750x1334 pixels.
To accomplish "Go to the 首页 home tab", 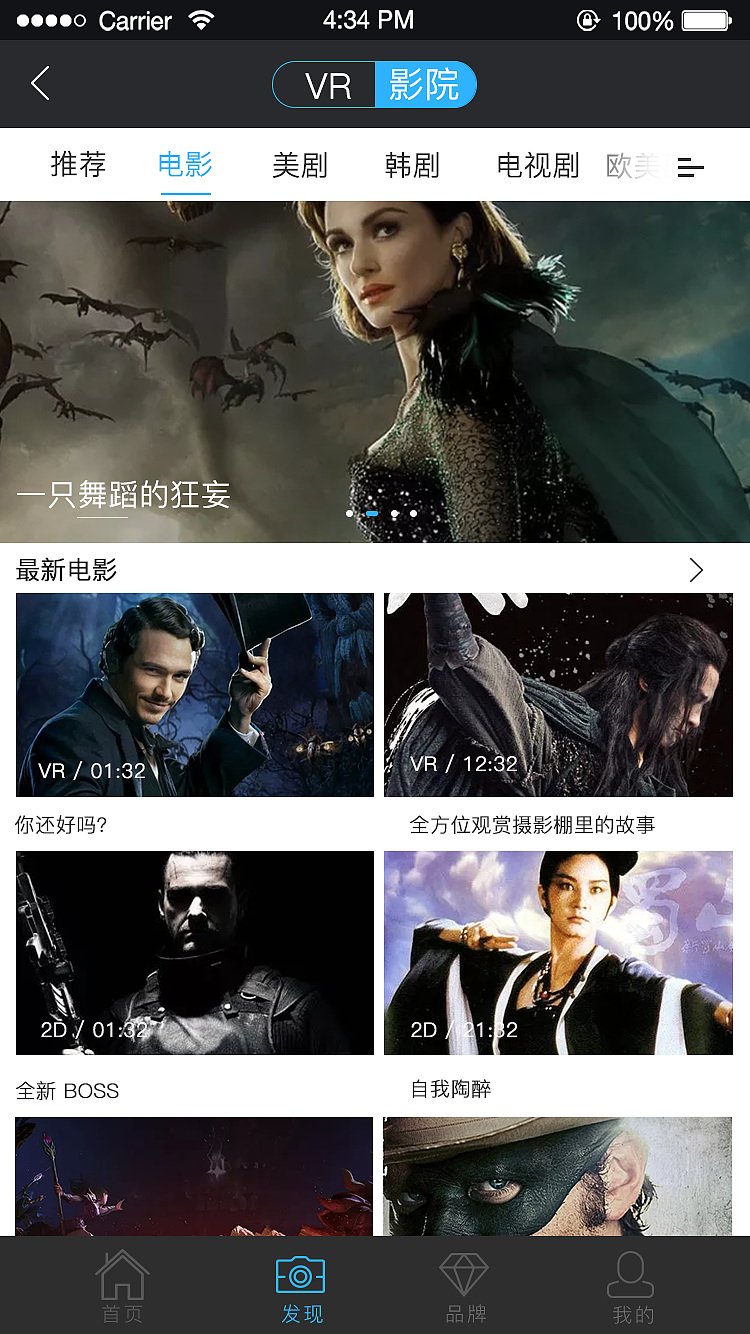I will click(122, 1287).
